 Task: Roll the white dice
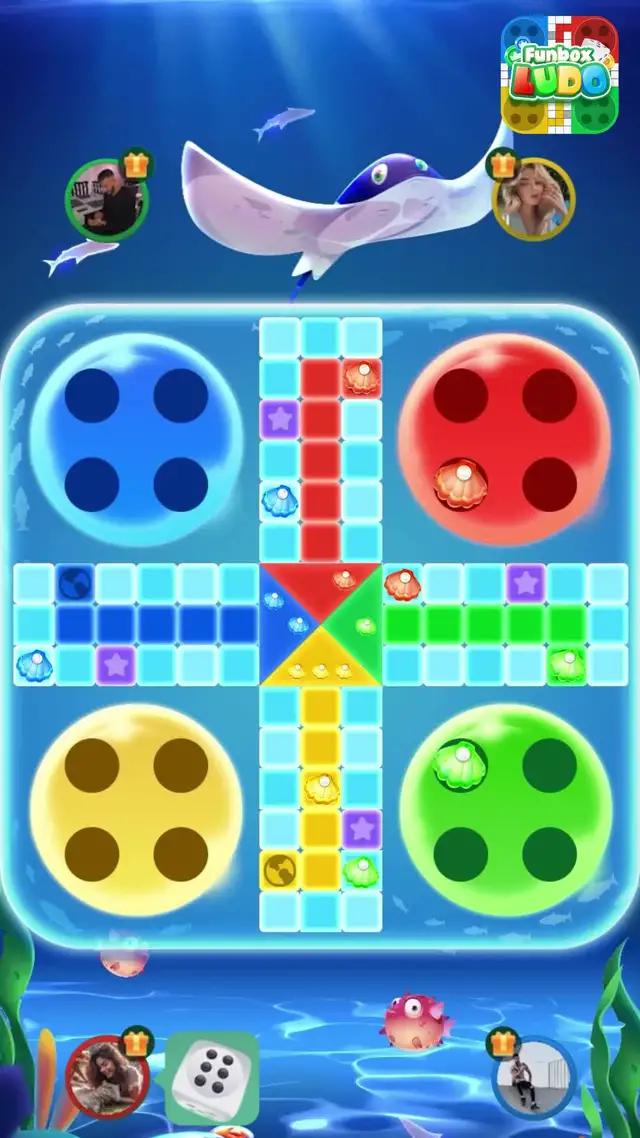pos(211,1078)
